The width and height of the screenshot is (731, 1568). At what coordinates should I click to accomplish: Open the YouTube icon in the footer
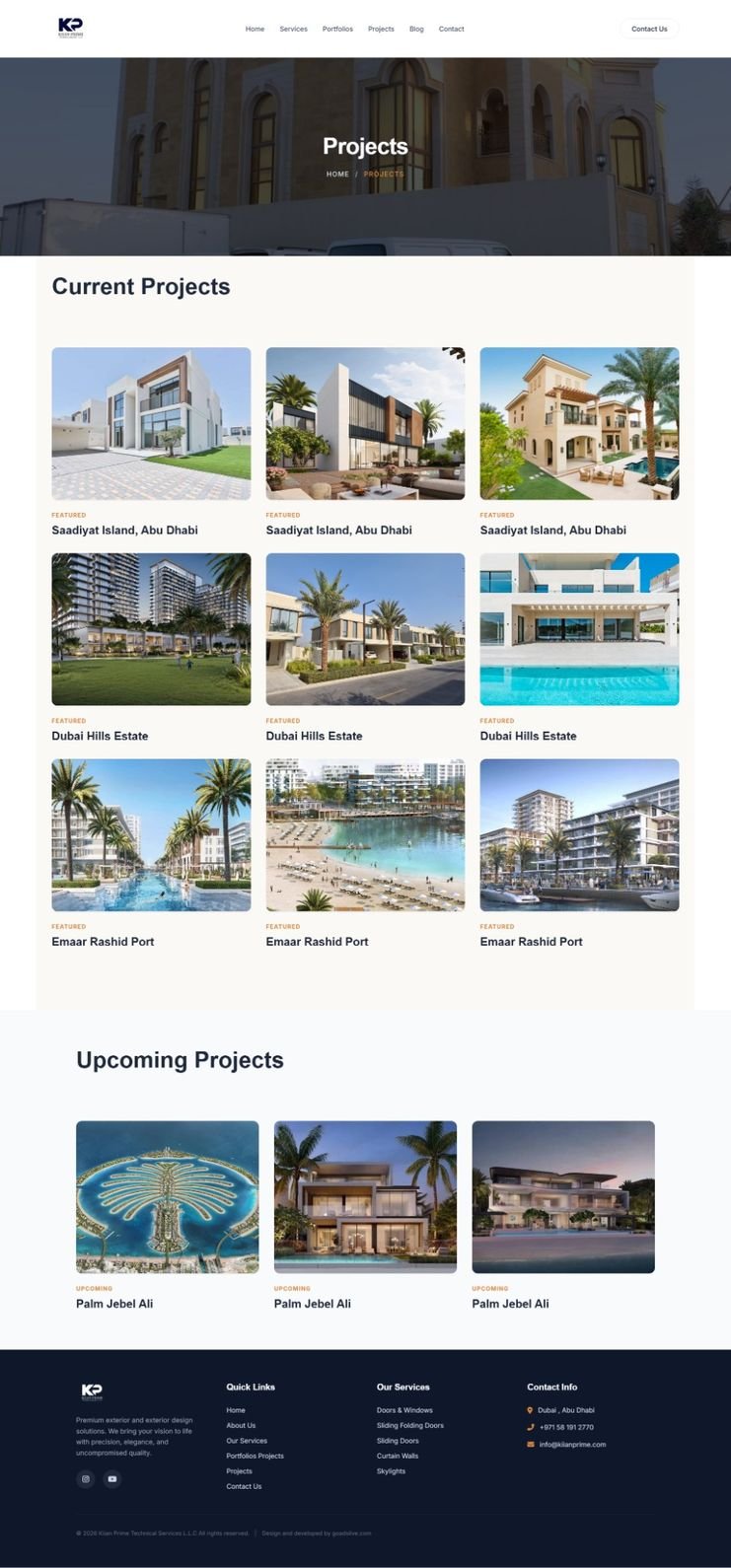pyautogui.click(x=112, y=1478)
